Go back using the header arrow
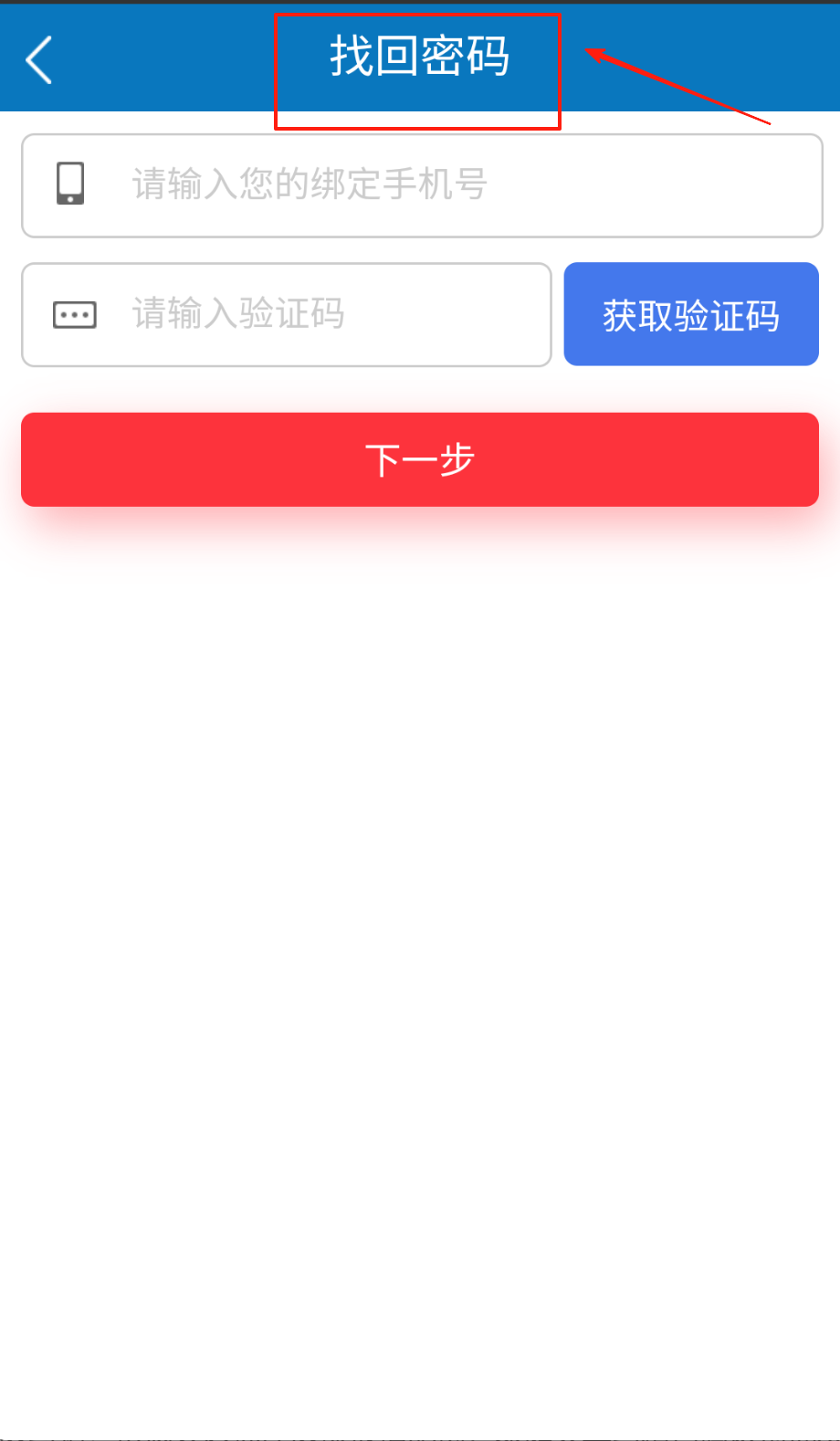 pos(39,60)
